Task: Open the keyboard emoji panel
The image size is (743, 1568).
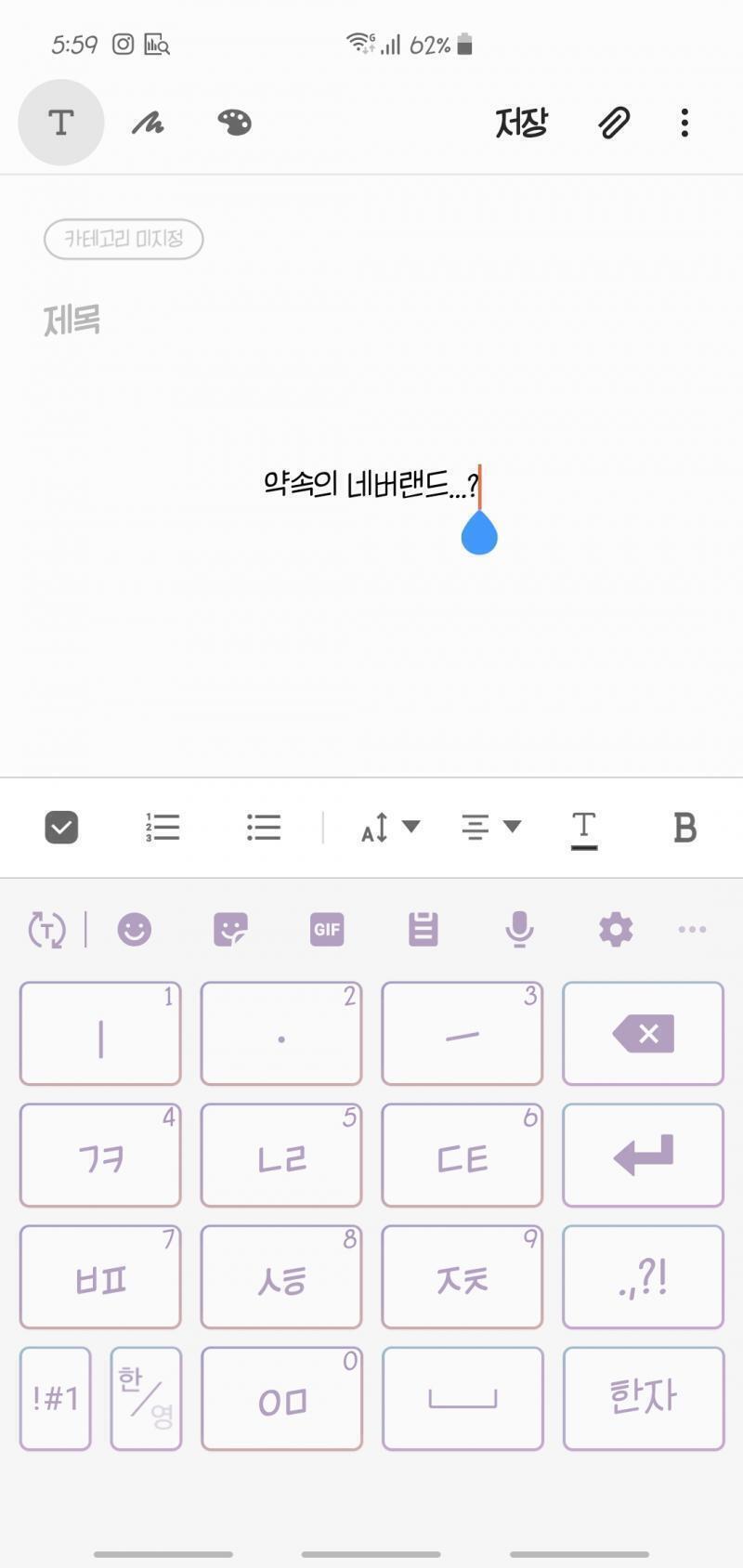Action: pos(134,929)
